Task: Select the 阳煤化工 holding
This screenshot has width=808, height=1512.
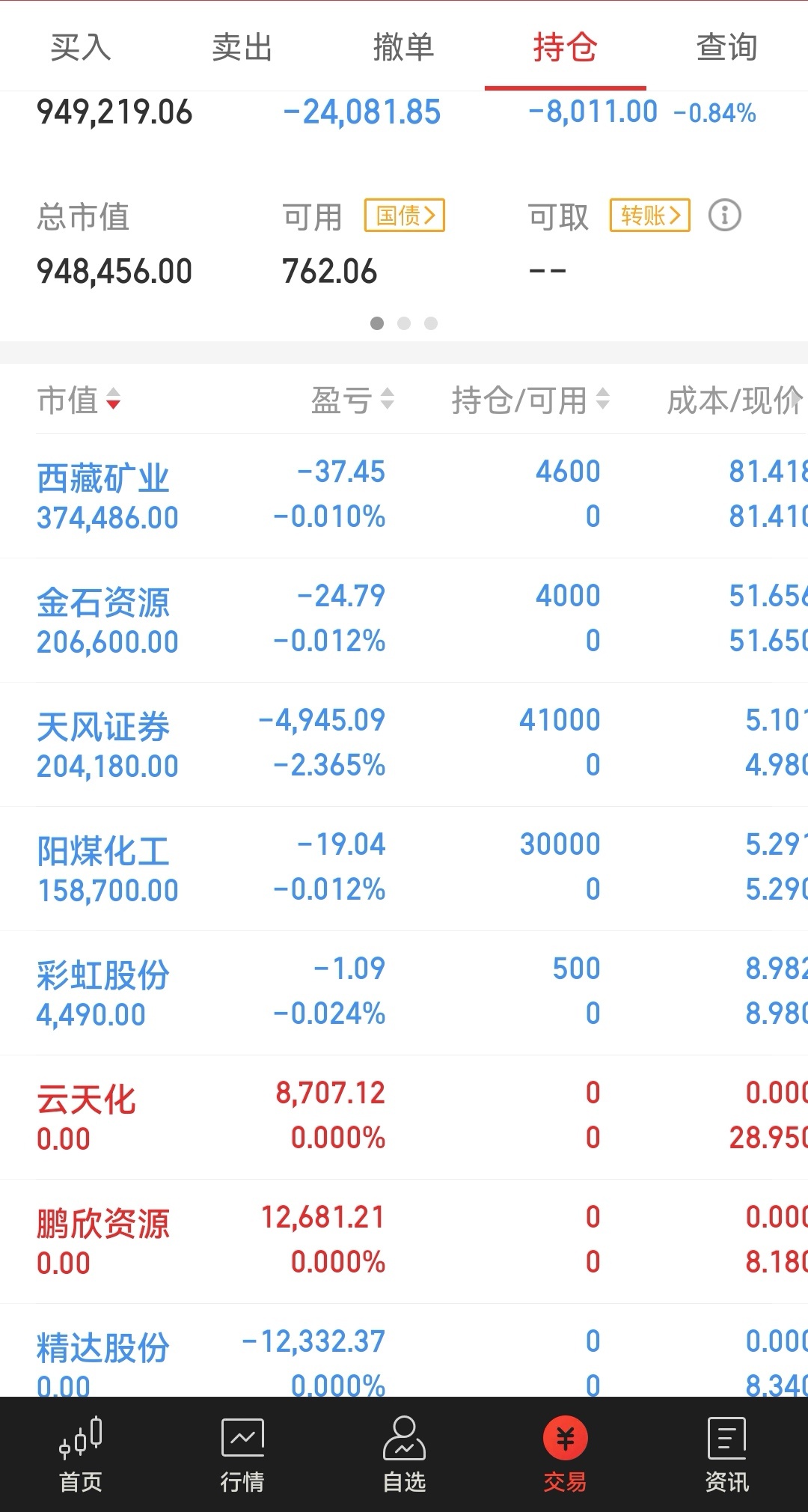Action: pyautogui.click(x=404, y=868)
